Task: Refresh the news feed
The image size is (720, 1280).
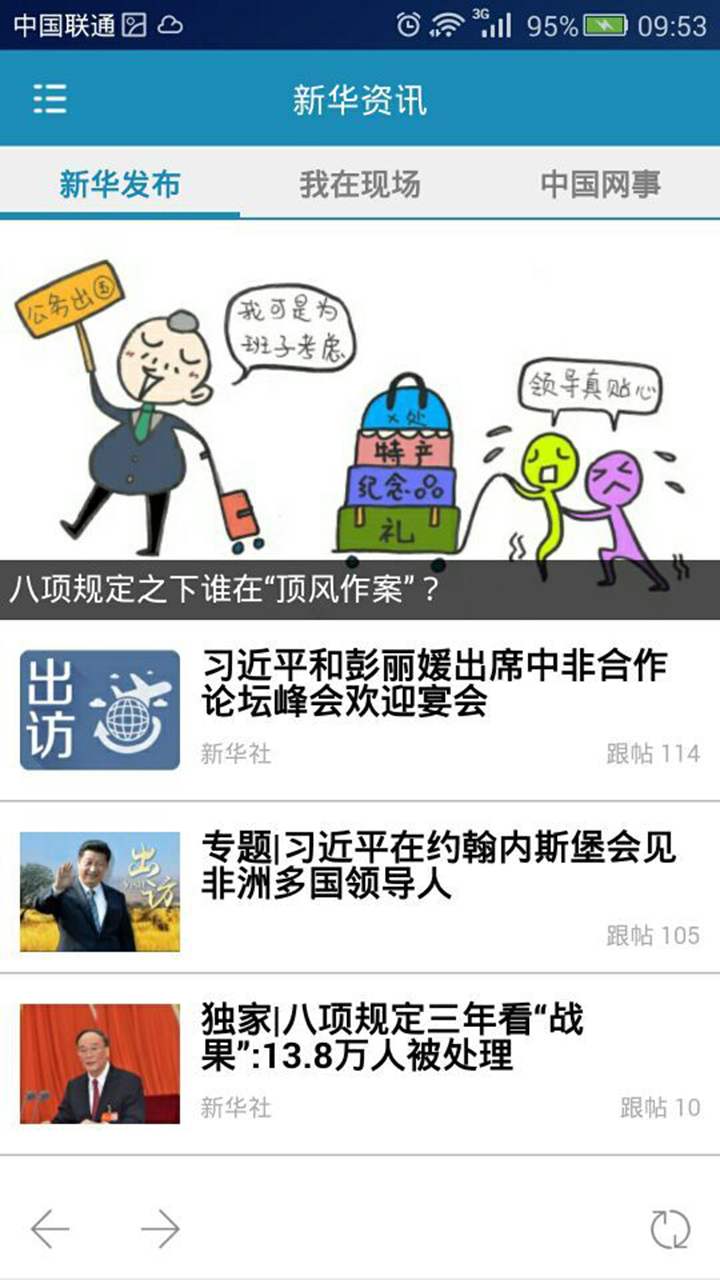Action: tap(670, 1229)
